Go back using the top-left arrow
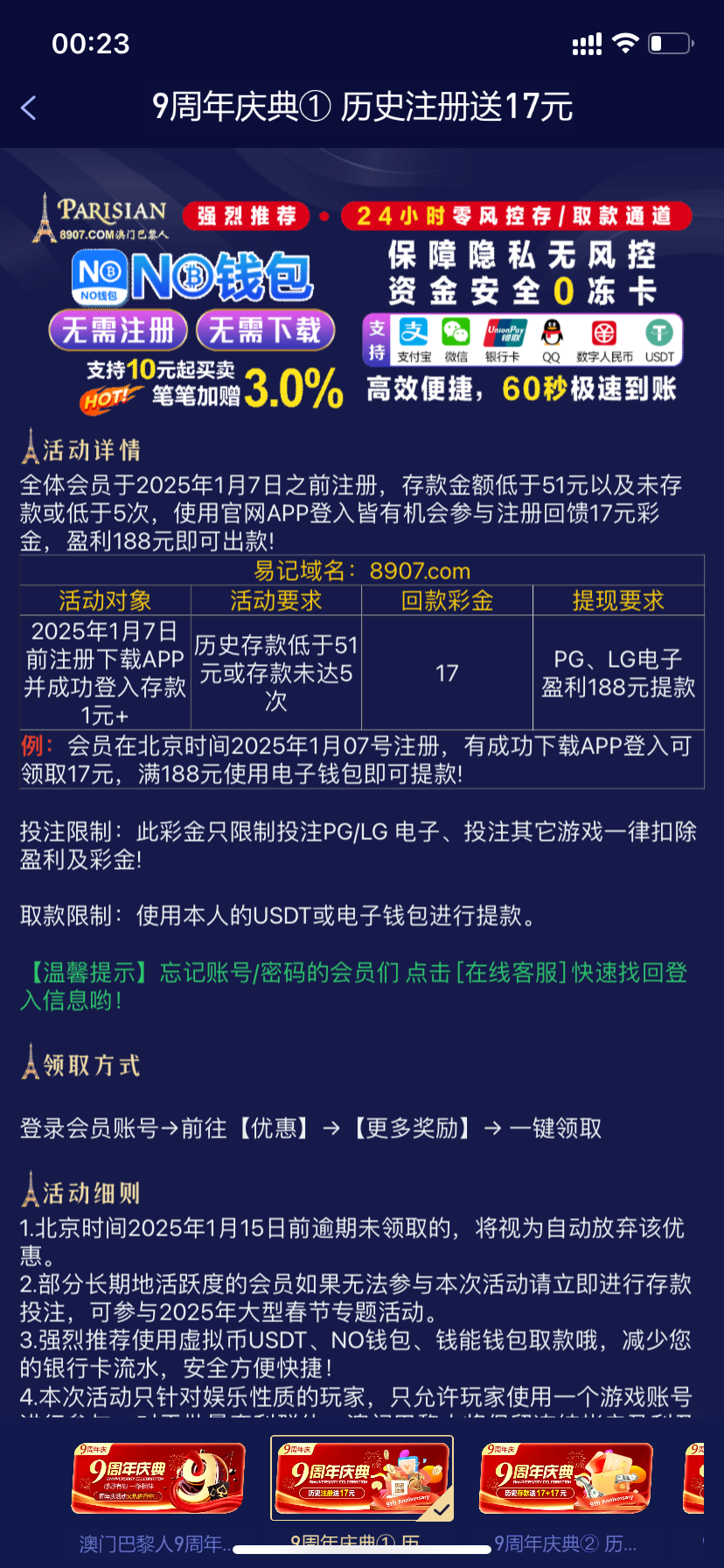724x1568 pixels. 29,108
